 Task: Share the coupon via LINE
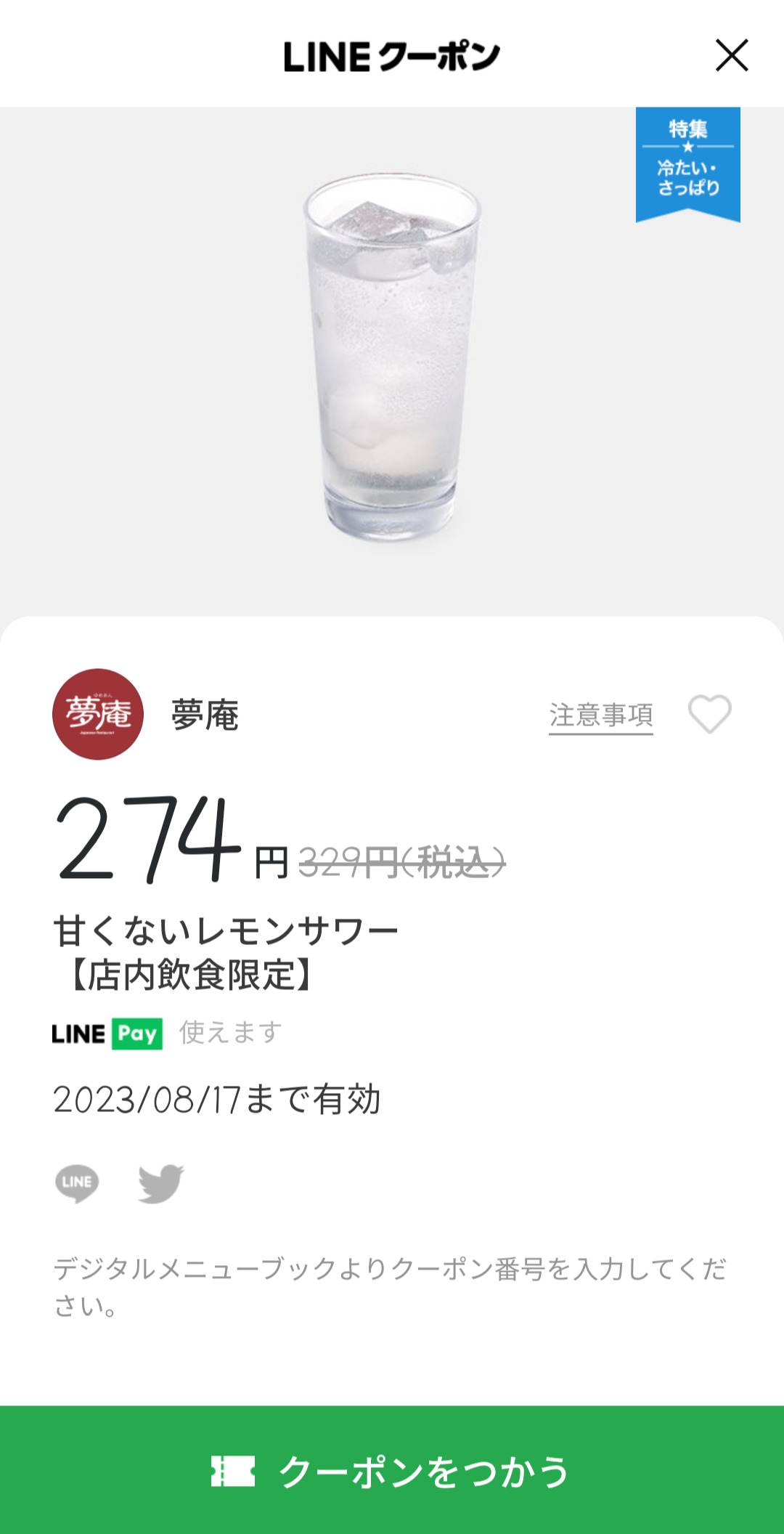77,1183
